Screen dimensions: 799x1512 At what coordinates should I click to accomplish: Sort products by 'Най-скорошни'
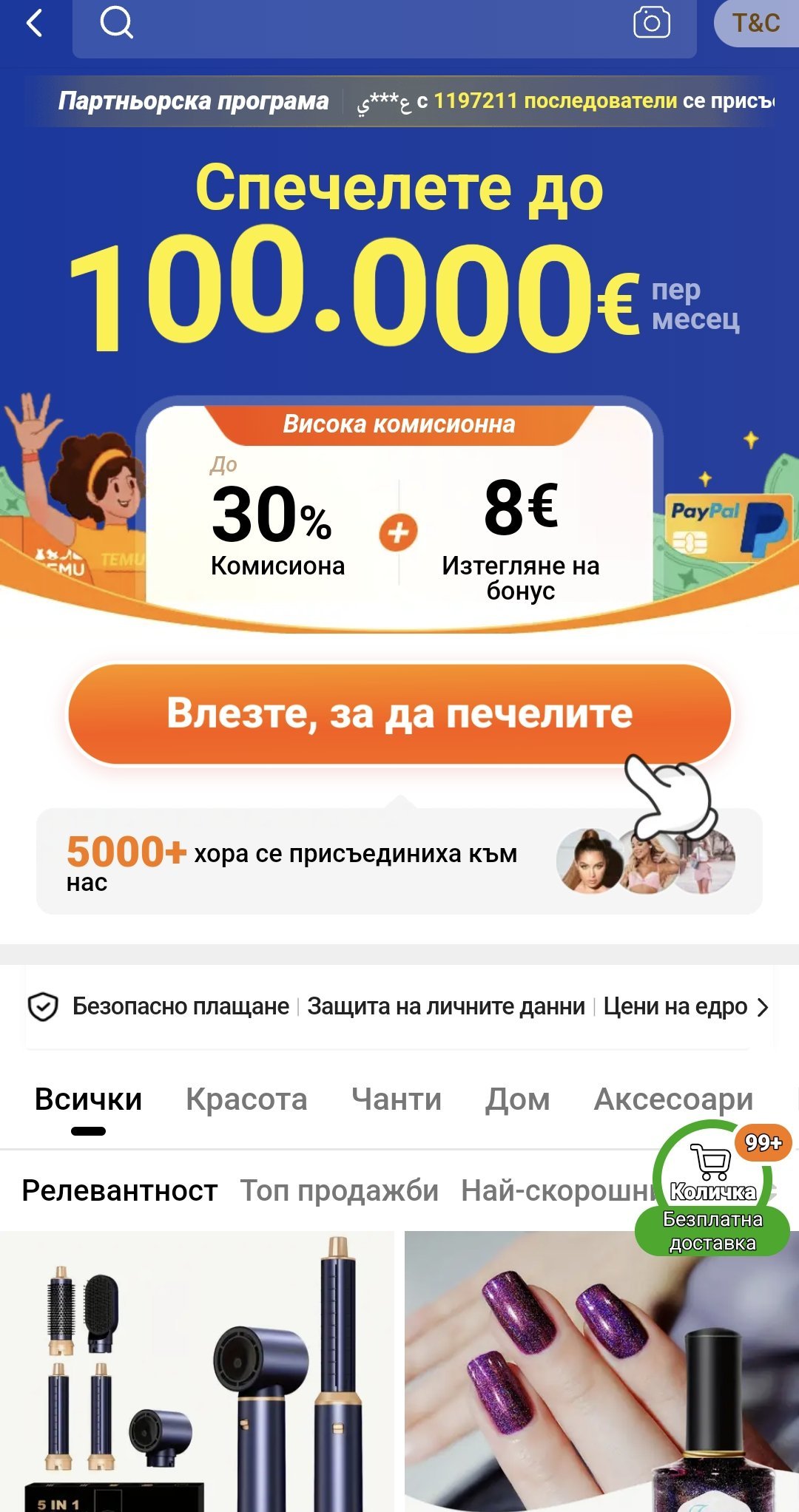click(x=555, y=1191)
